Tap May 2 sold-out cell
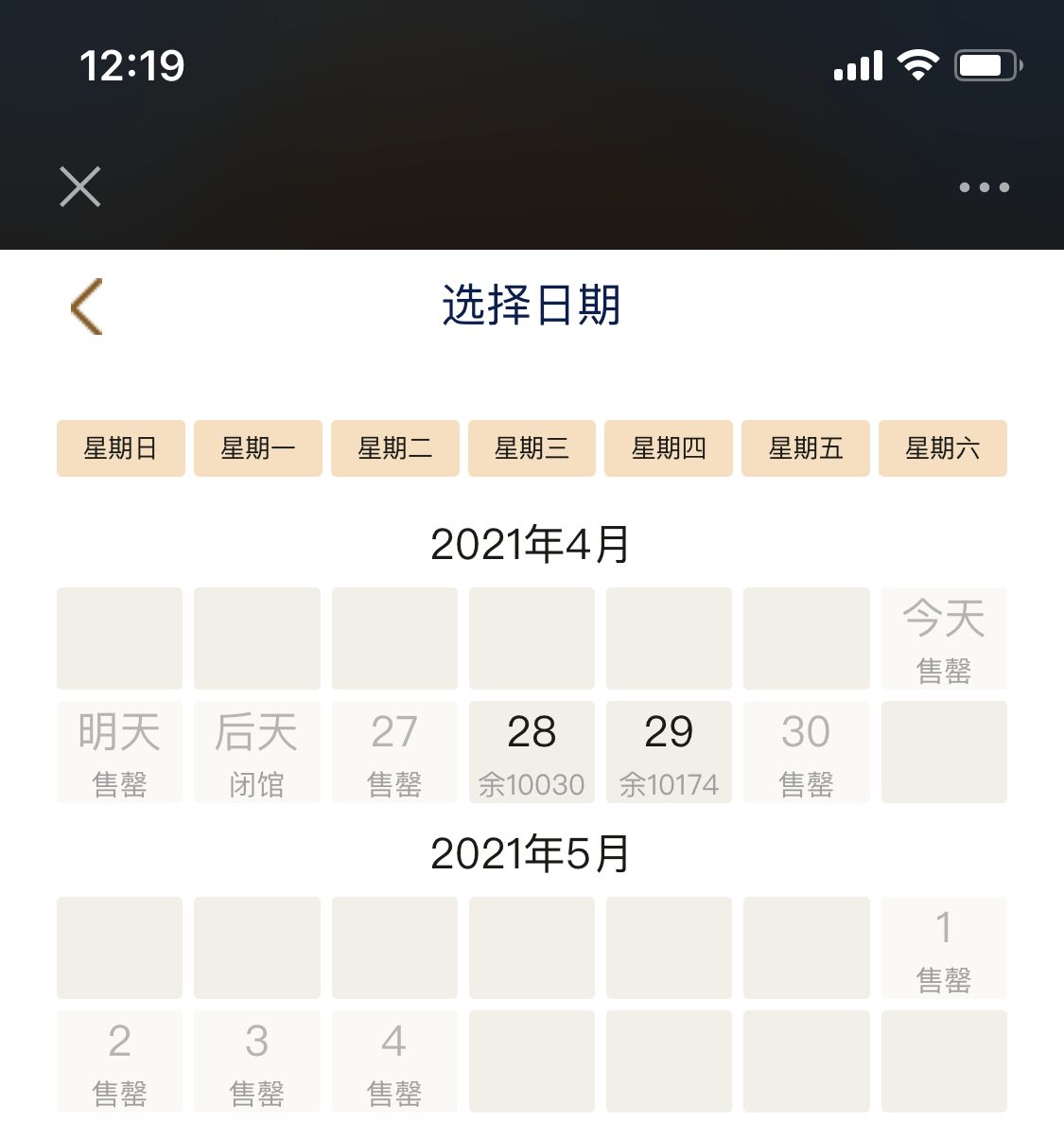 pos(119,1060)
